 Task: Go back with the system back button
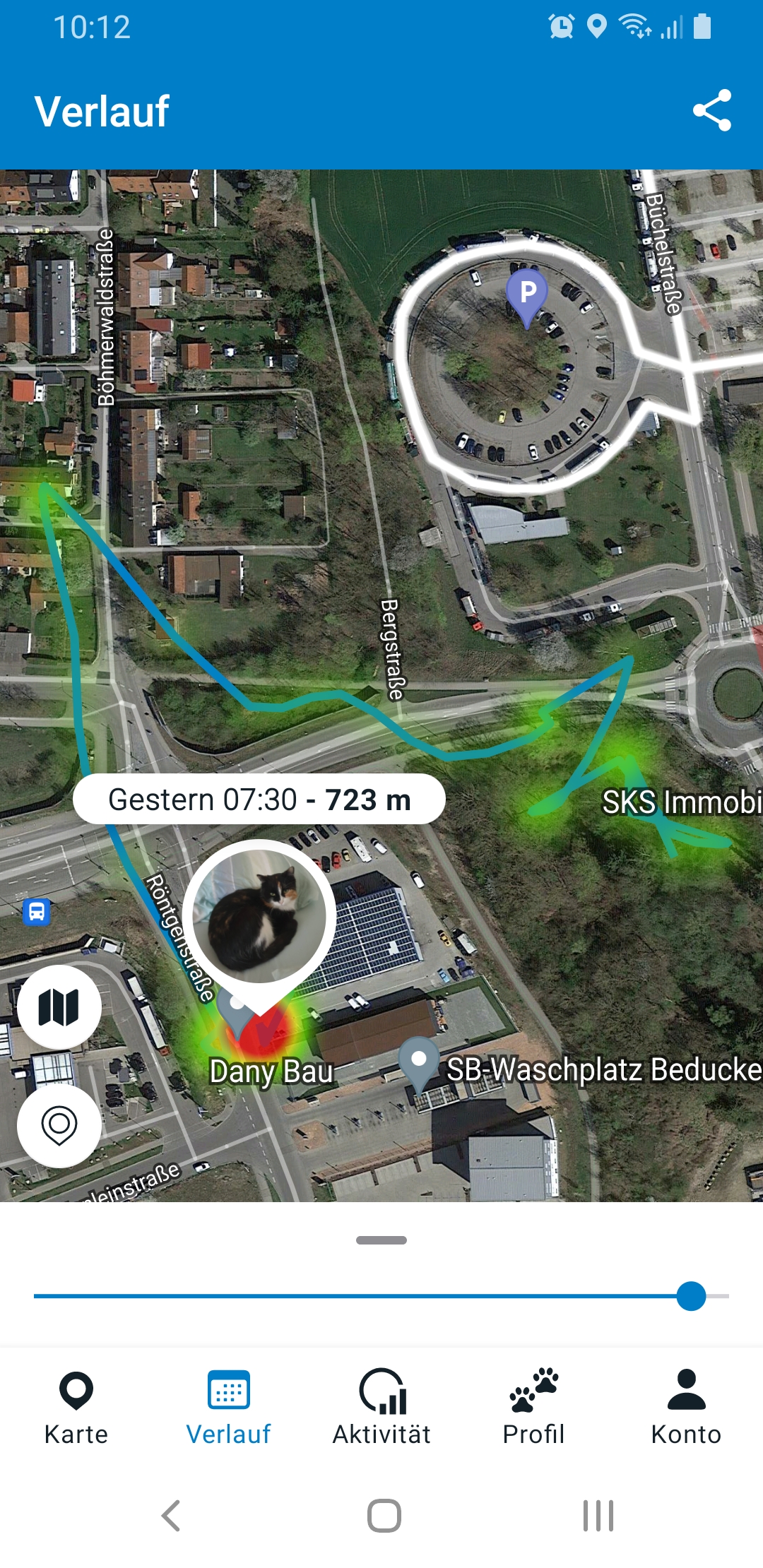(172, 1516)
